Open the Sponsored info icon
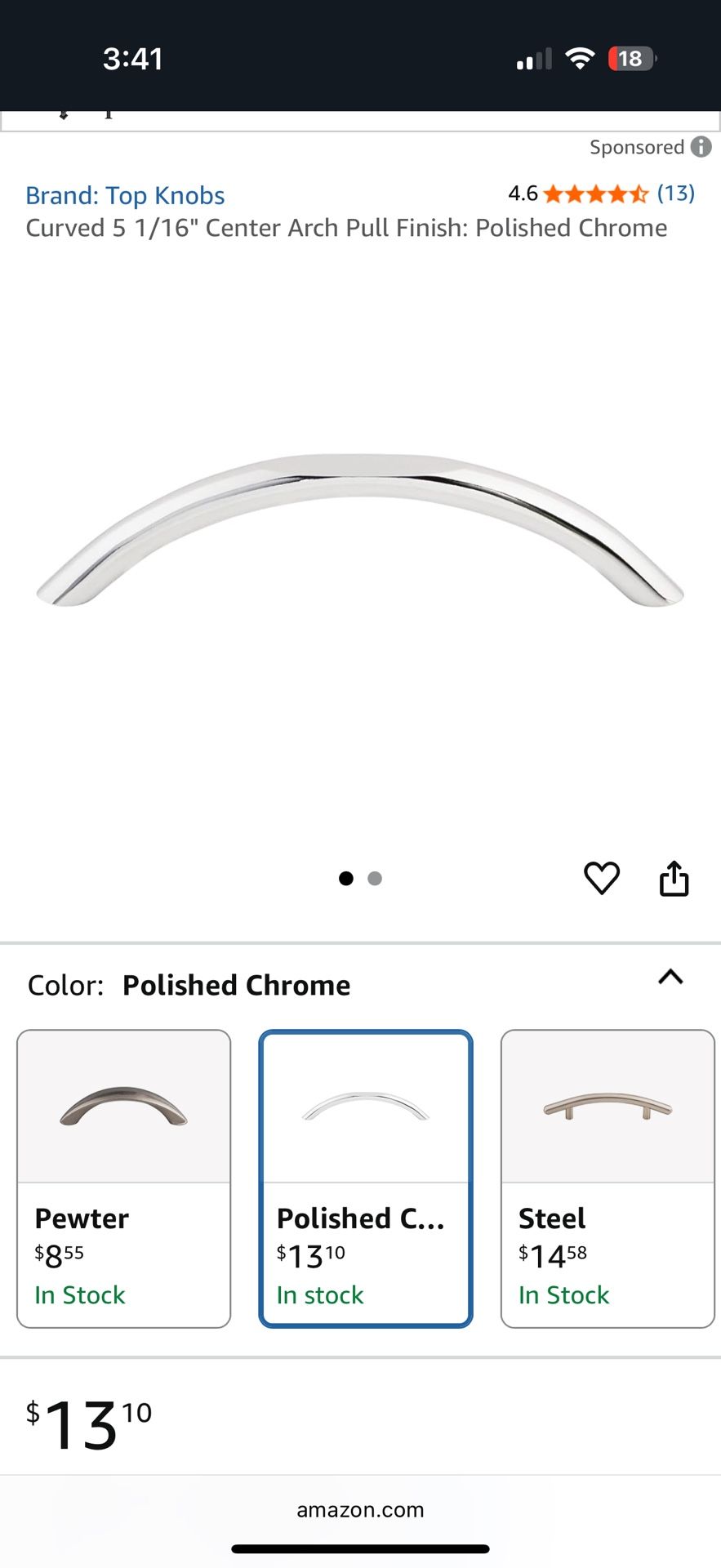 (x=701, y=147)
